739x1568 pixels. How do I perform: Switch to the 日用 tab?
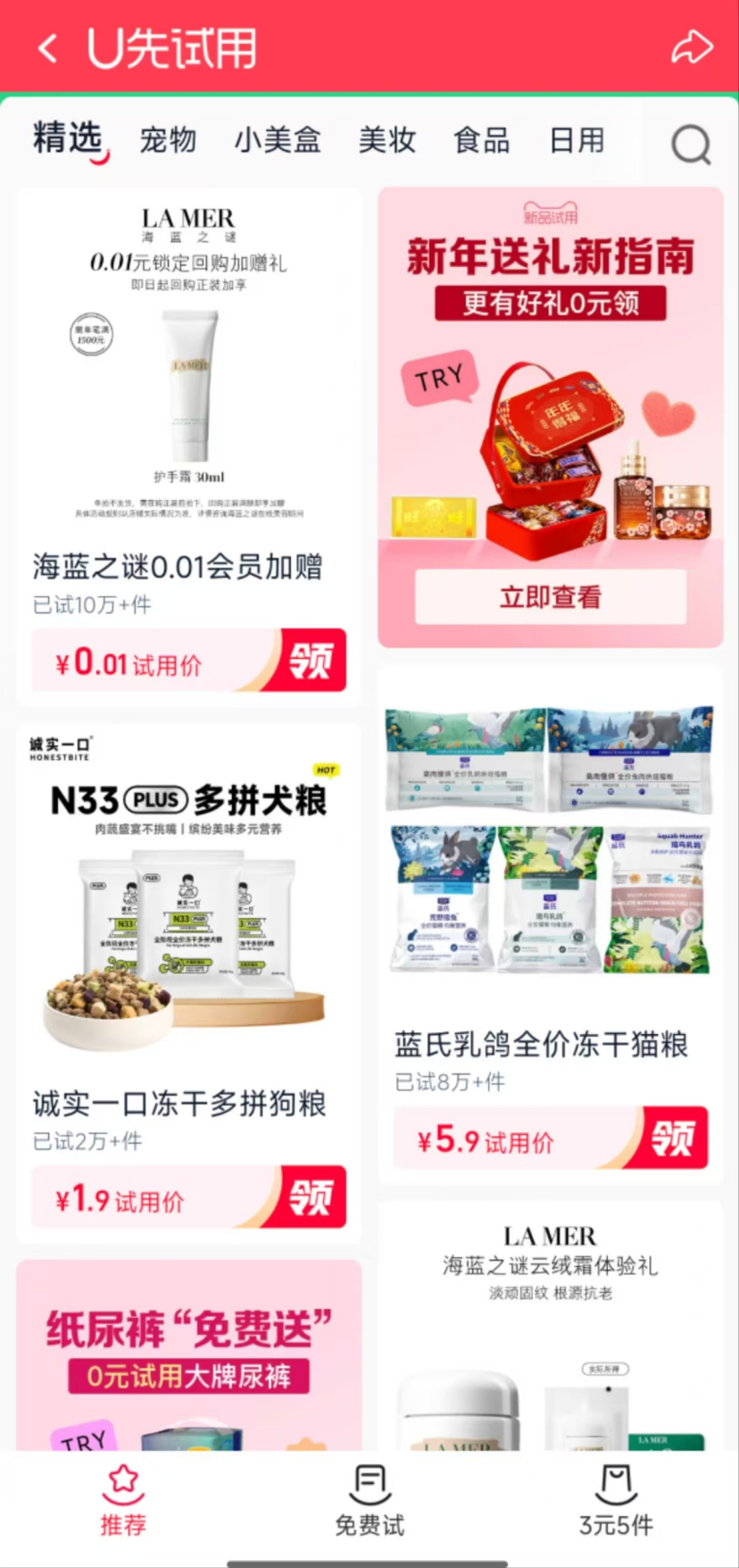[577, 140]
